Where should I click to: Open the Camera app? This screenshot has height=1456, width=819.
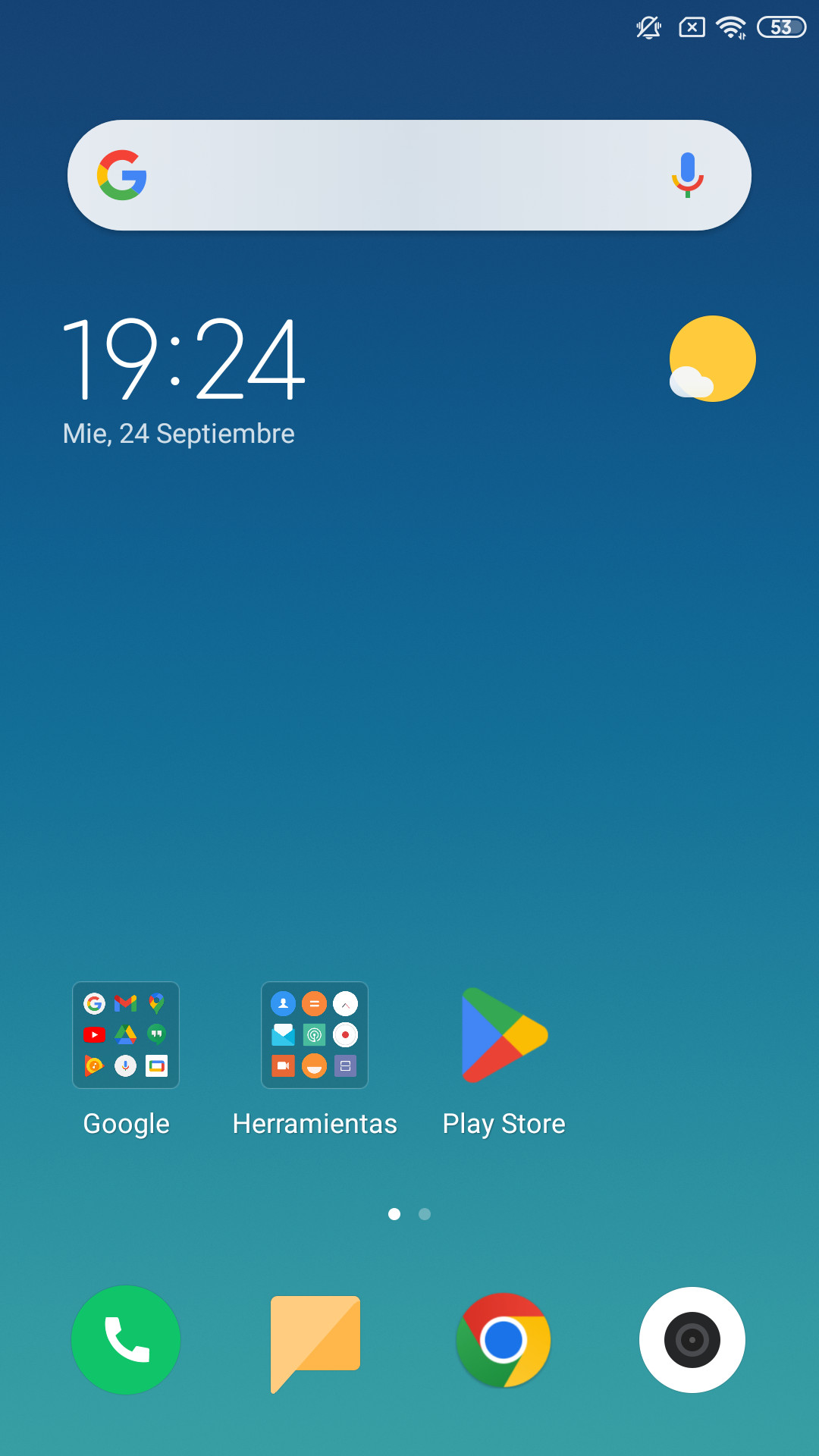tap(692, 1340)
